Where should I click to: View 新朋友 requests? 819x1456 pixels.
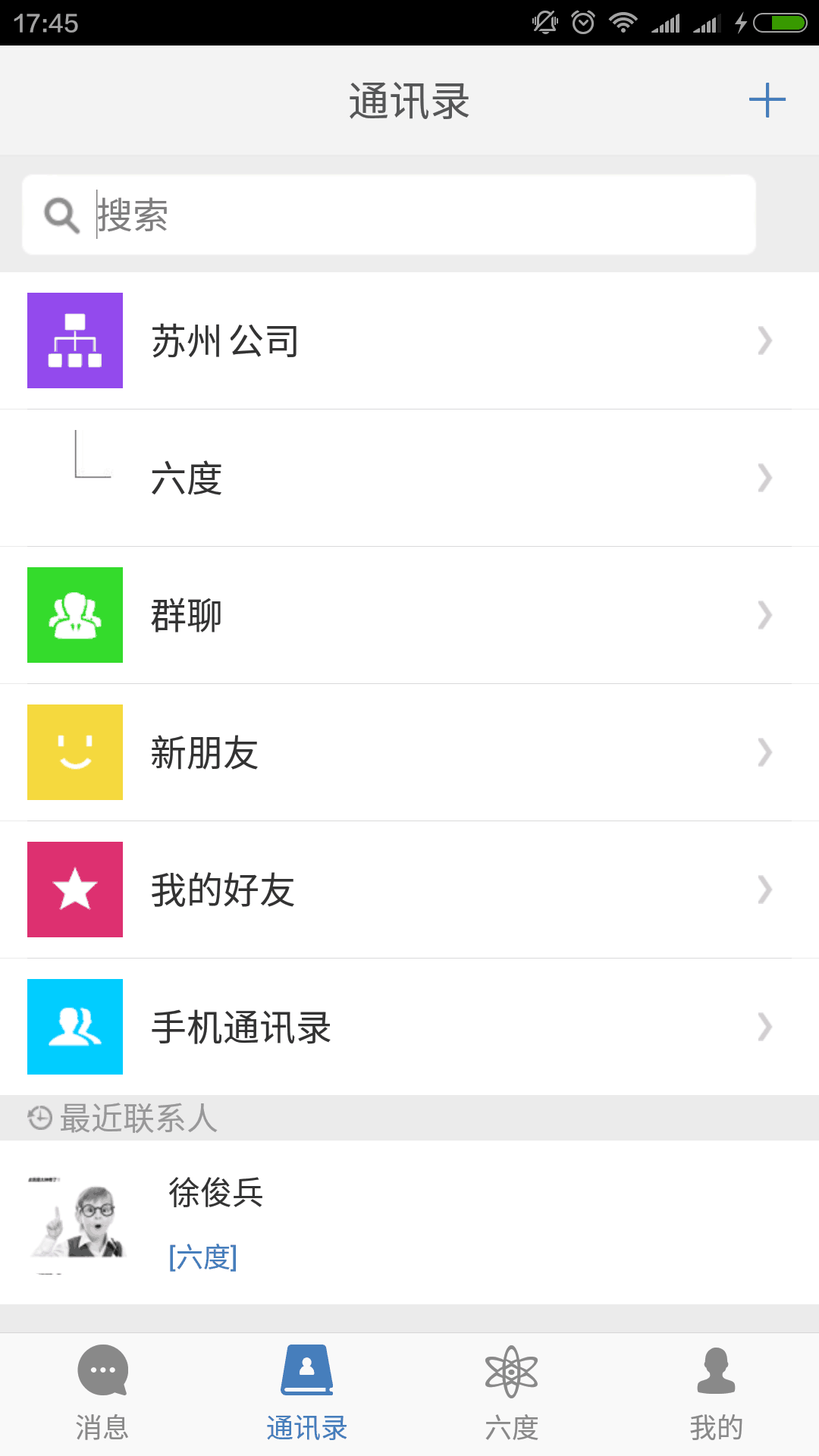coord(409,752)
